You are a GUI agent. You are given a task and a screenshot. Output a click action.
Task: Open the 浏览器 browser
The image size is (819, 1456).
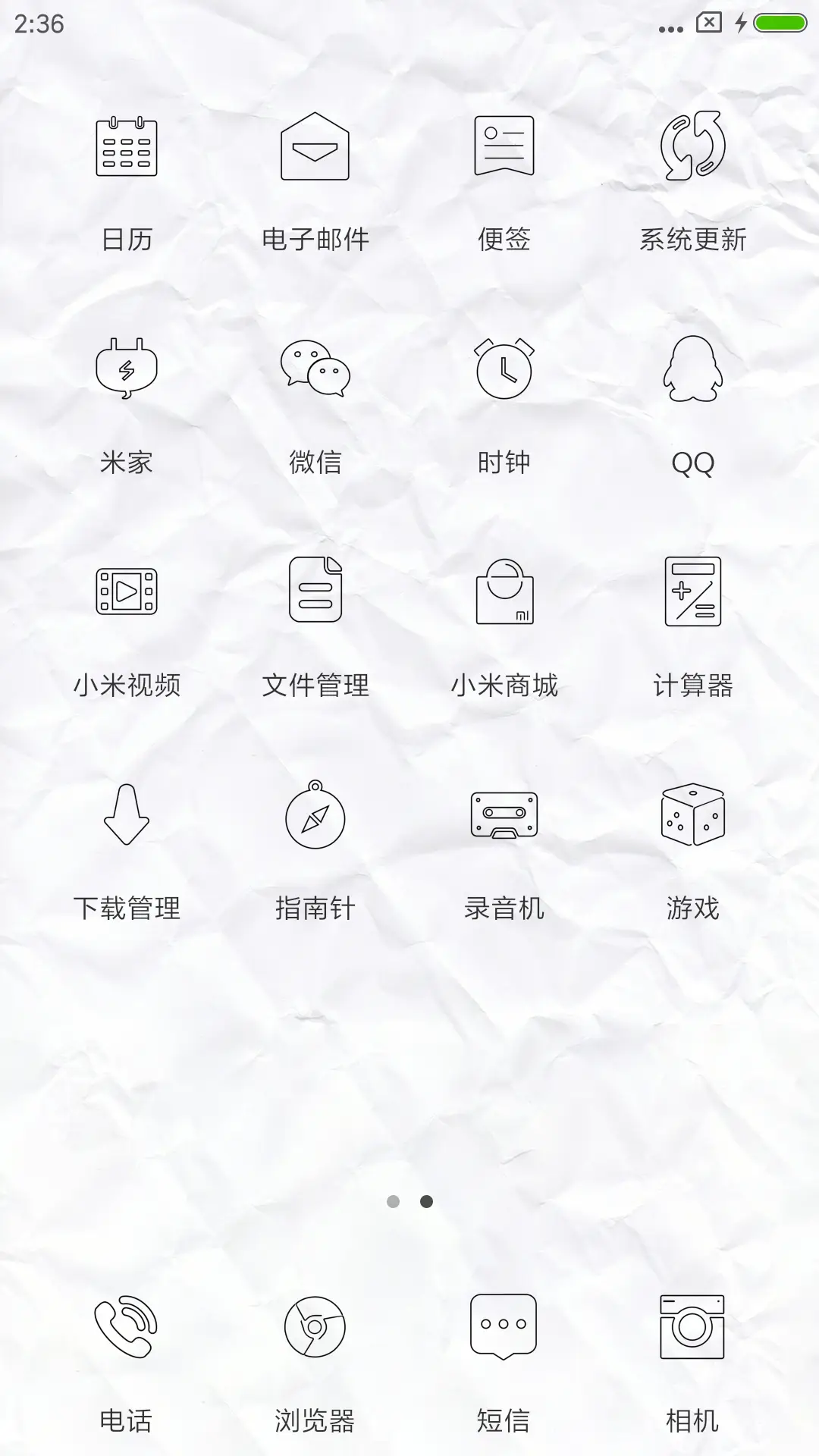click(314, 1335)
